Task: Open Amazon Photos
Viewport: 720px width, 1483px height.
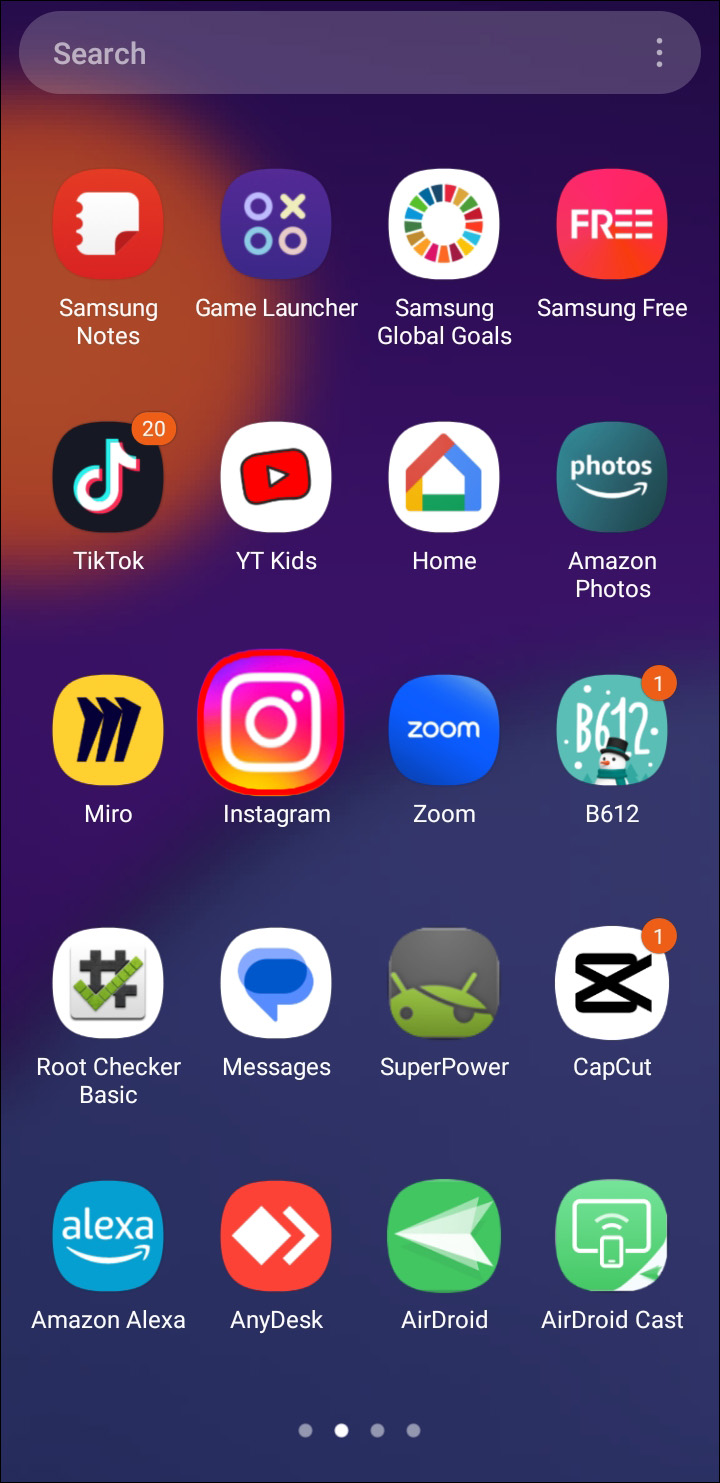Action: [x=612, y=477]
